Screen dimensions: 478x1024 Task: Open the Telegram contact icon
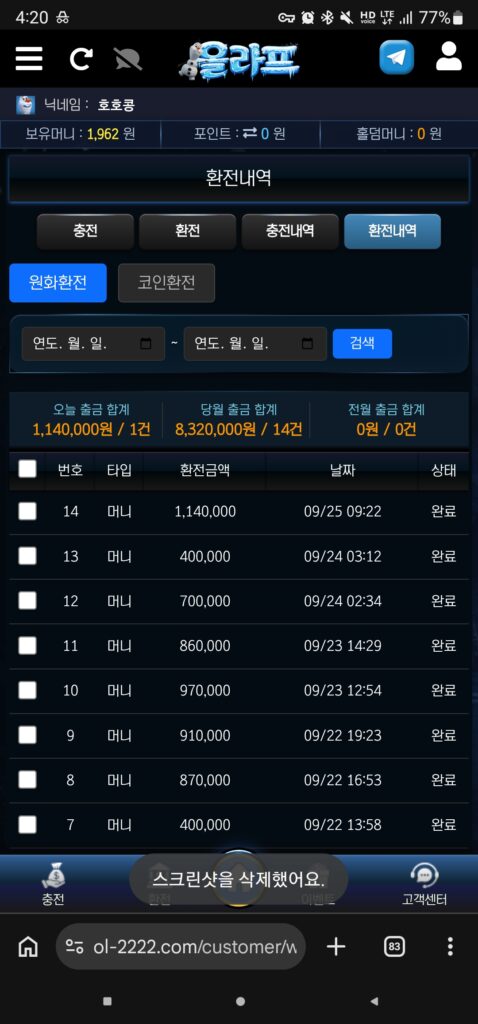[396, 57]
